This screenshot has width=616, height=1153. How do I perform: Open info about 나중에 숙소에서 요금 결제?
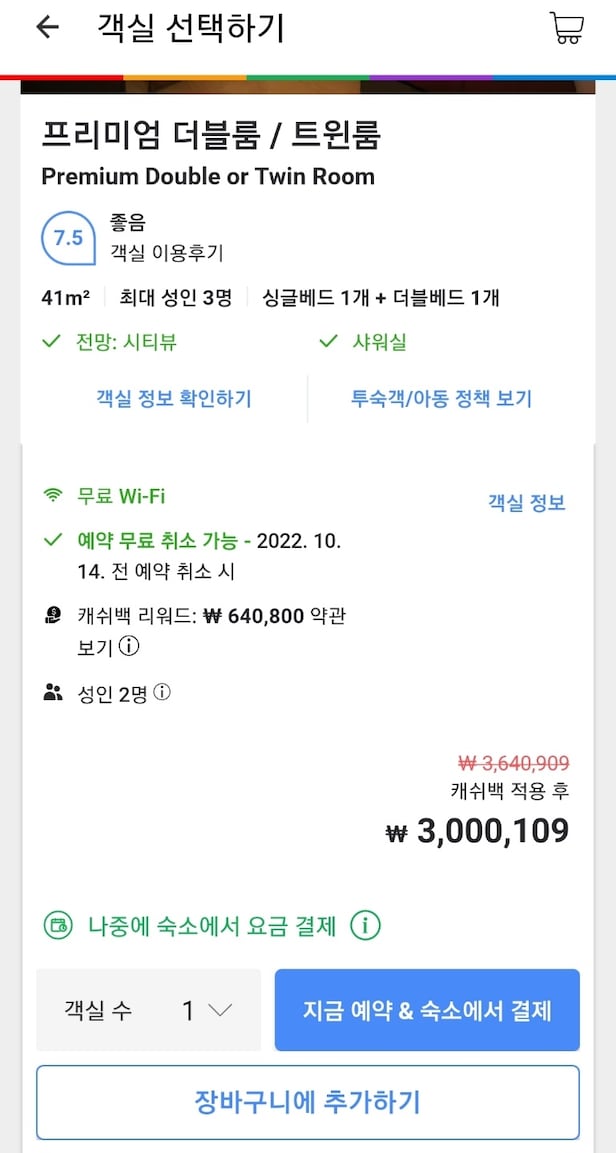click(365, 926)
